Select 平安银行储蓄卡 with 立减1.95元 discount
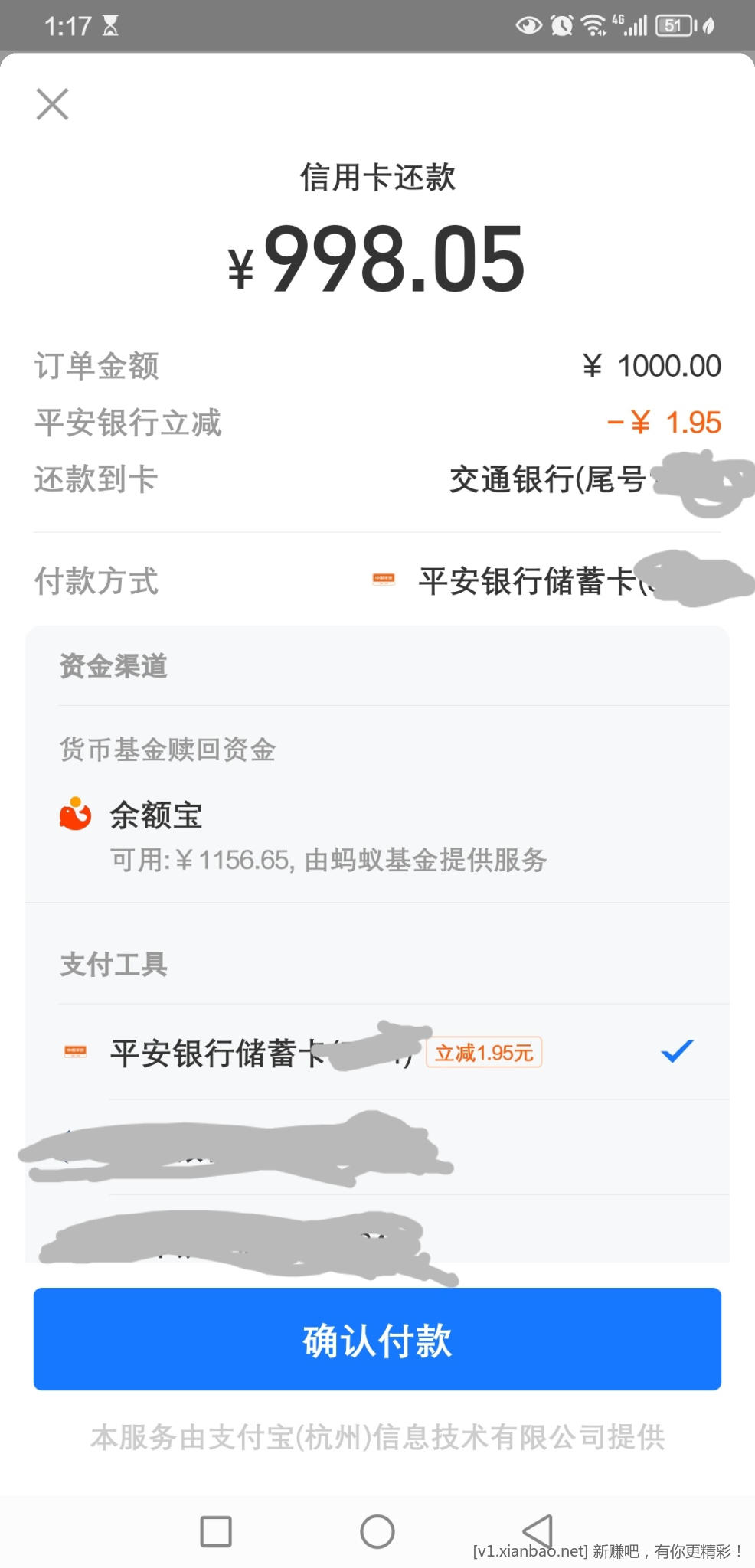755x1568 pixels. coord(377,1052)
